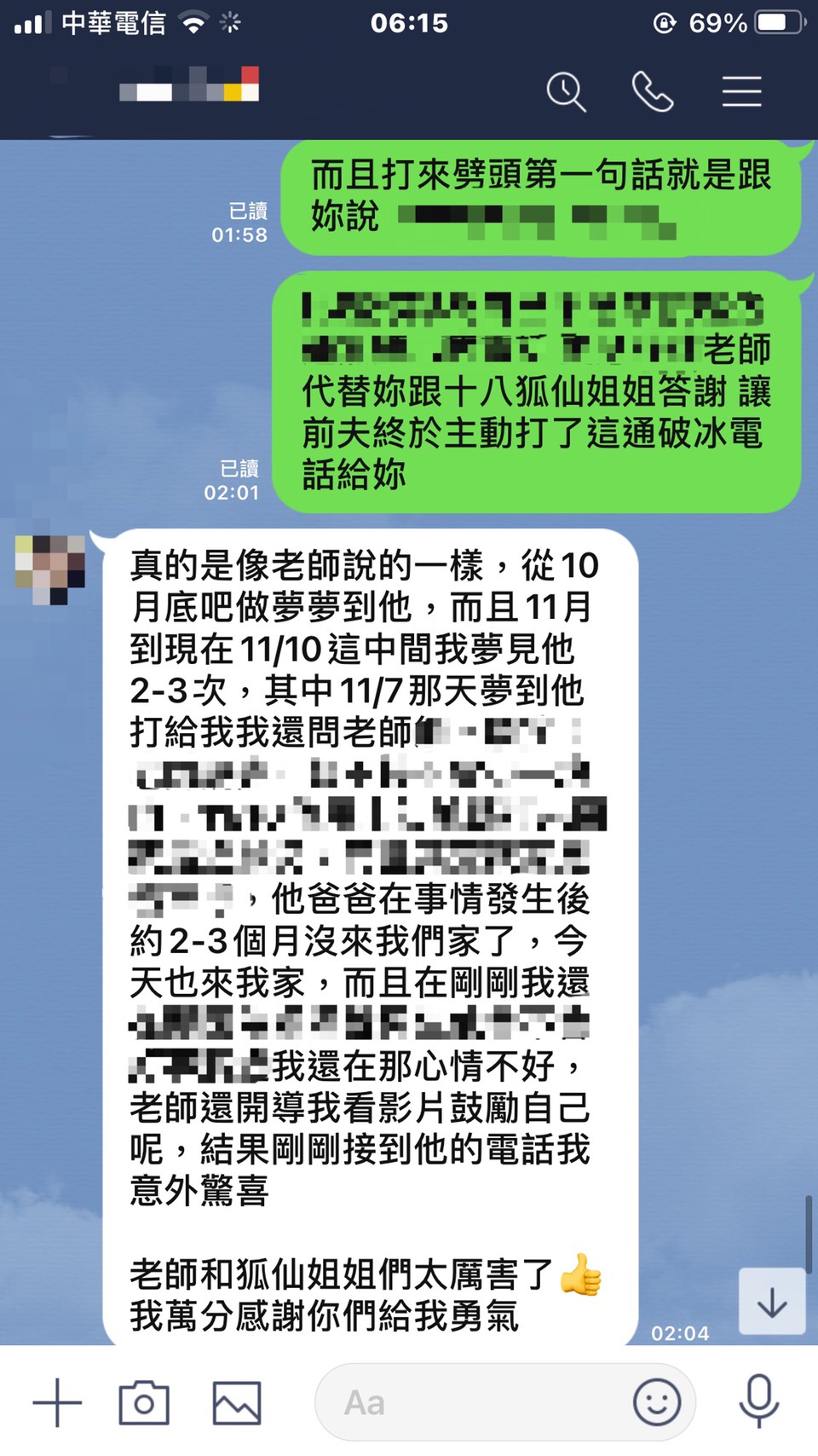The image size is (818, 1456).
Task: Open the emoji sticker picker
Action: click(x=656, y=1402)
